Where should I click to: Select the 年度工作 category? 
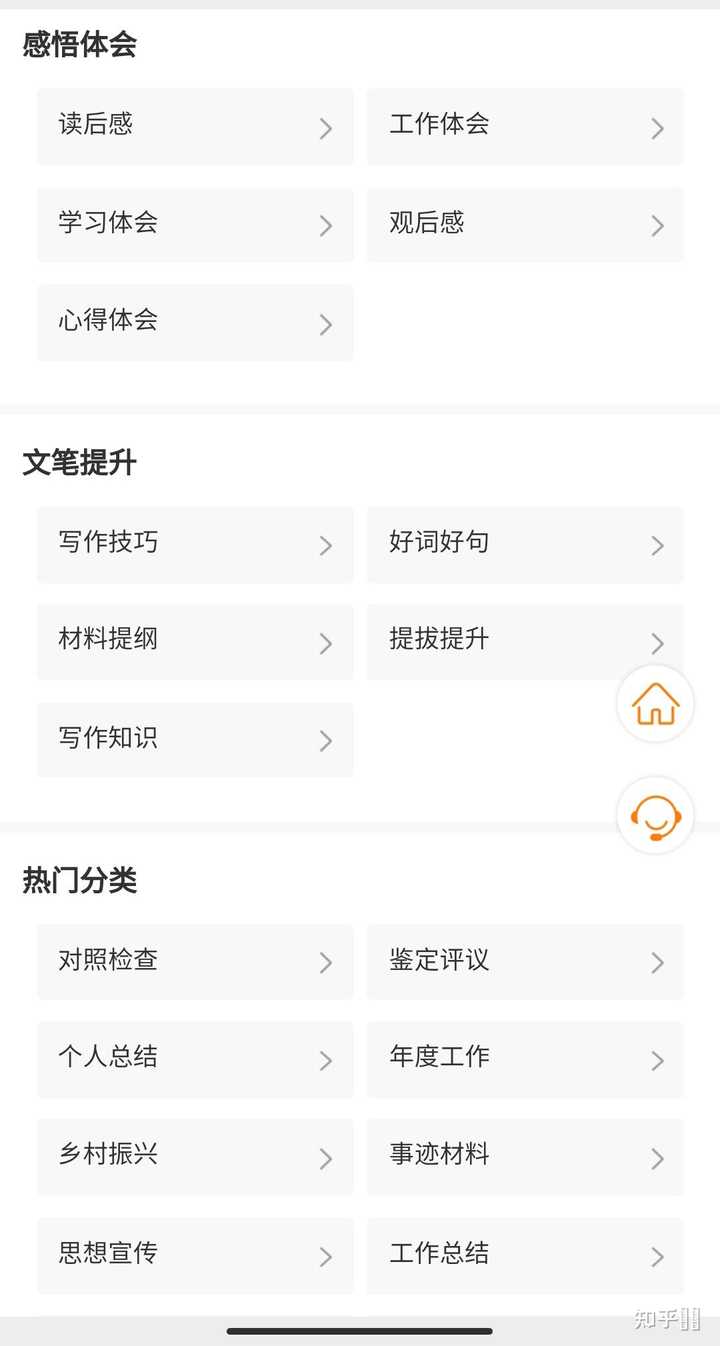[525, 1059]
